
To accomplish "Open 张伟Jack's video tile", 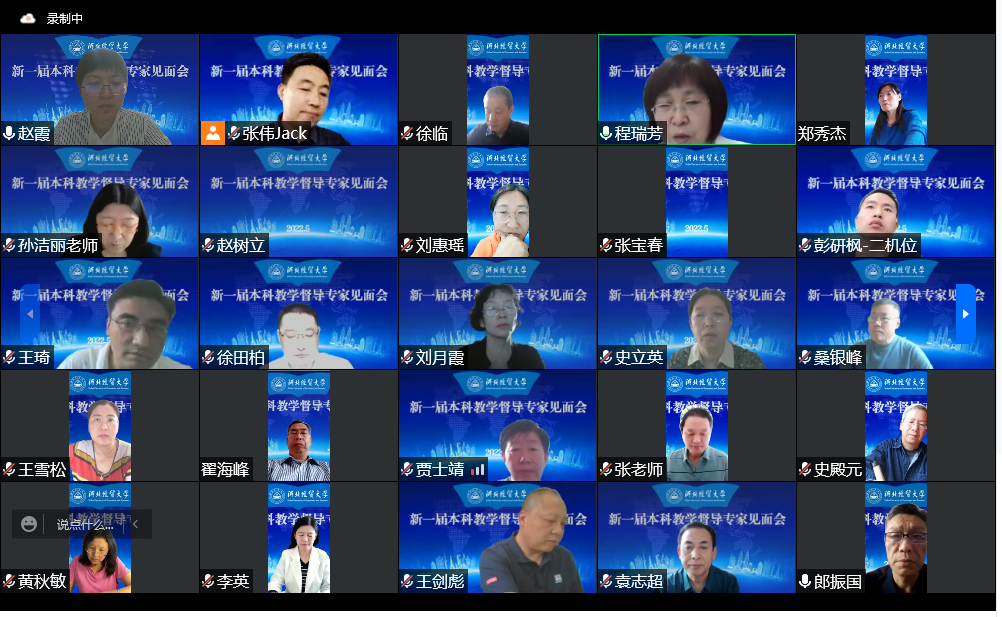I will [x=298, y=90].
